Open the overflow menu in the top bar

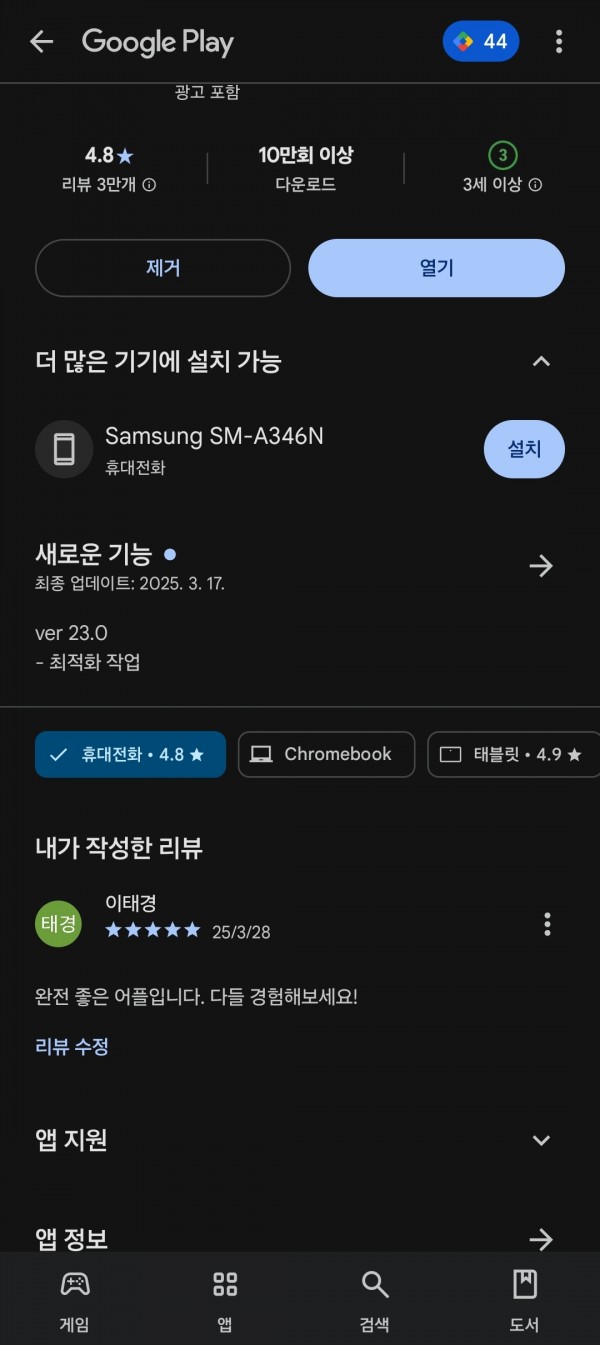pos(559,41)
